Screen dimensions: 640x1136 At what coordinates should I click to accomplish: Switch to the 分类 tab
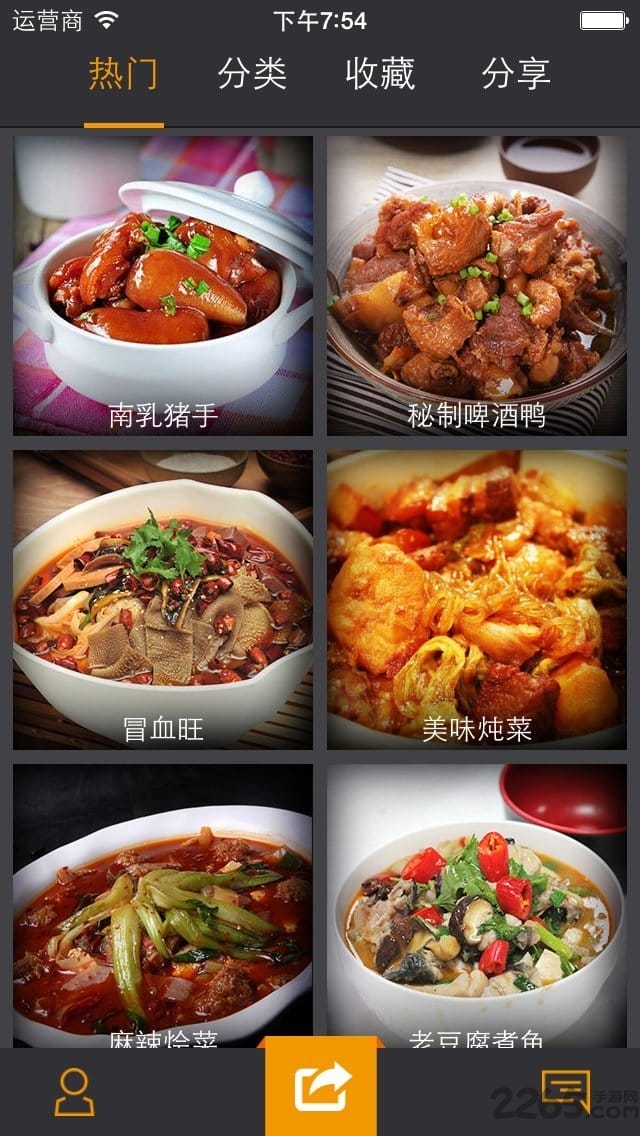pyautogui.click(x=252, y=75)
